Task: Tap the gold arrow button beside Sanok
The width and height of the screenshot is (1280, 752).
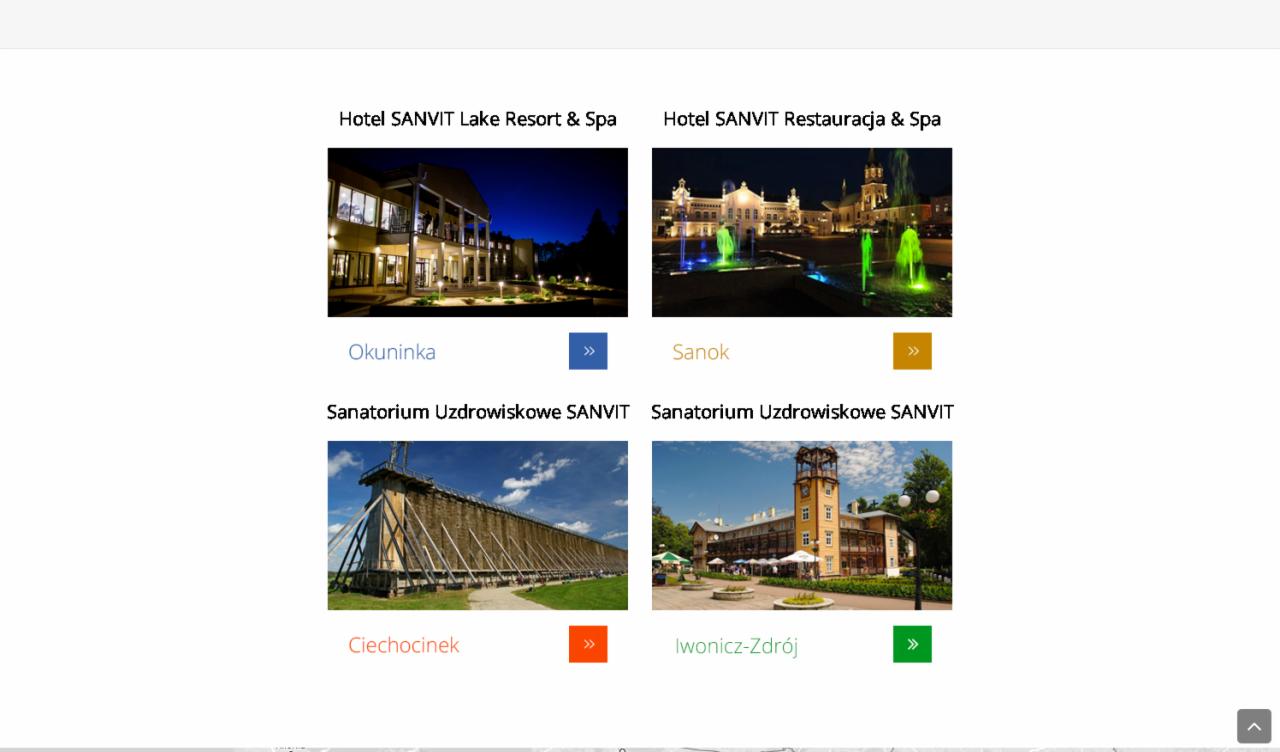Action: pos(912,351)
